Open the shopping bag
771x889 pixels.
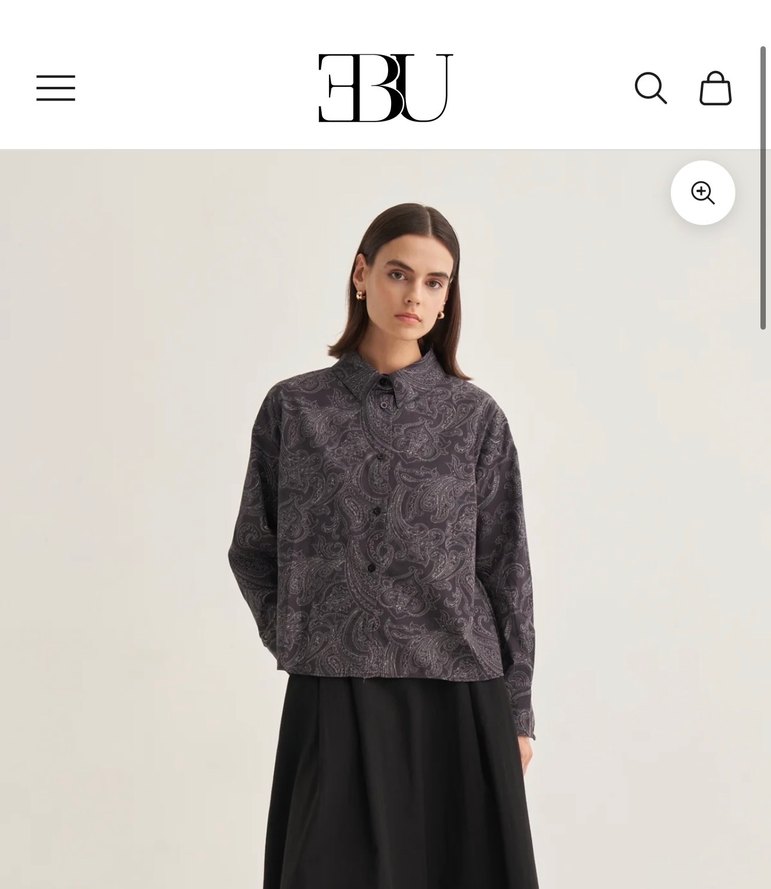(715, 88)
